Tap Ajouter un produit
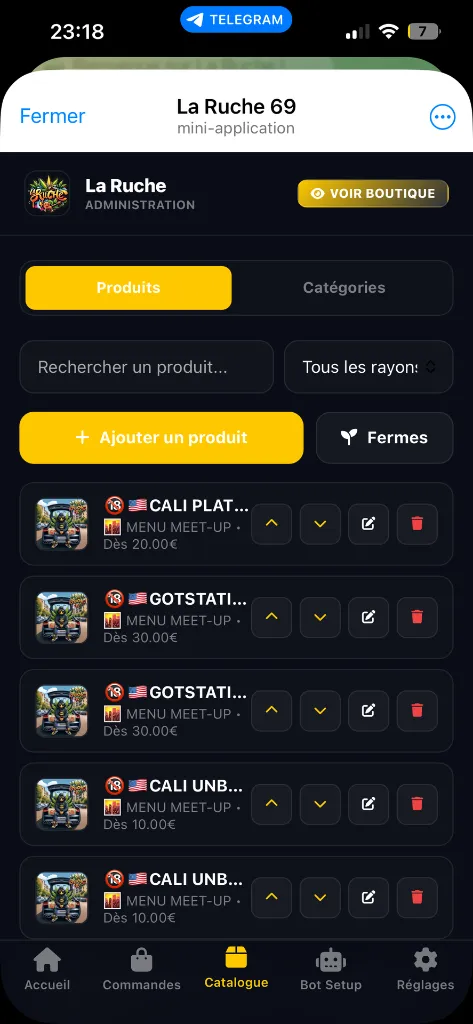 click(161, 438)
